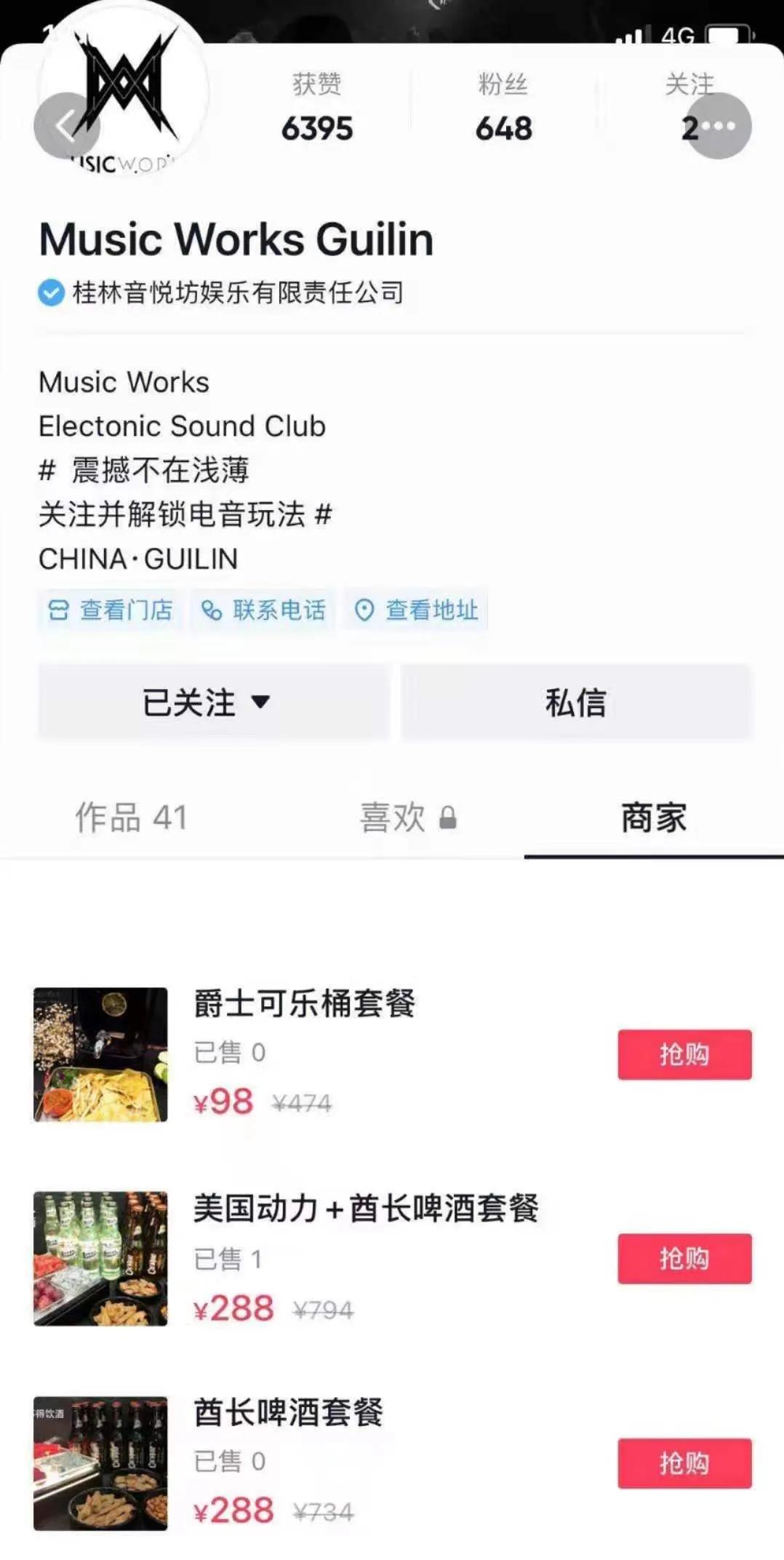Click the verified blue checkmark badge
784x1560 pixels.
(x=49, y=292)
